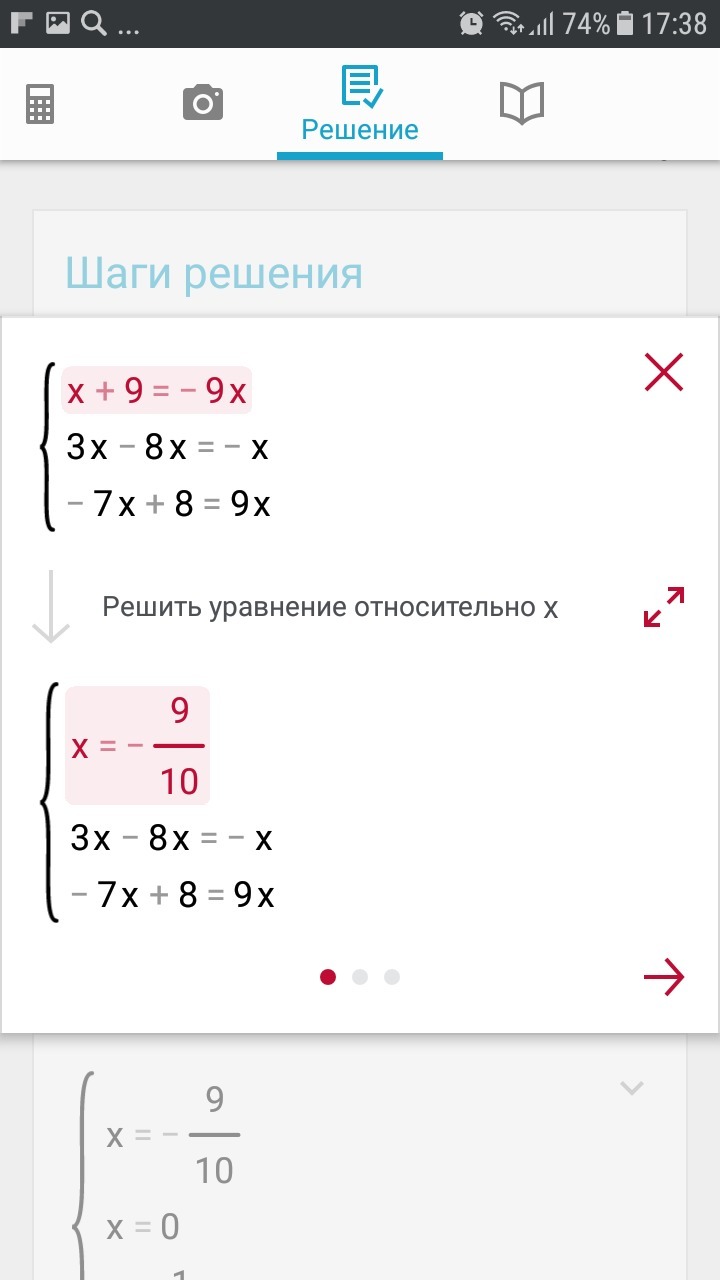
Task: Switch to the camera tab
Action: [x=202, y=103]
